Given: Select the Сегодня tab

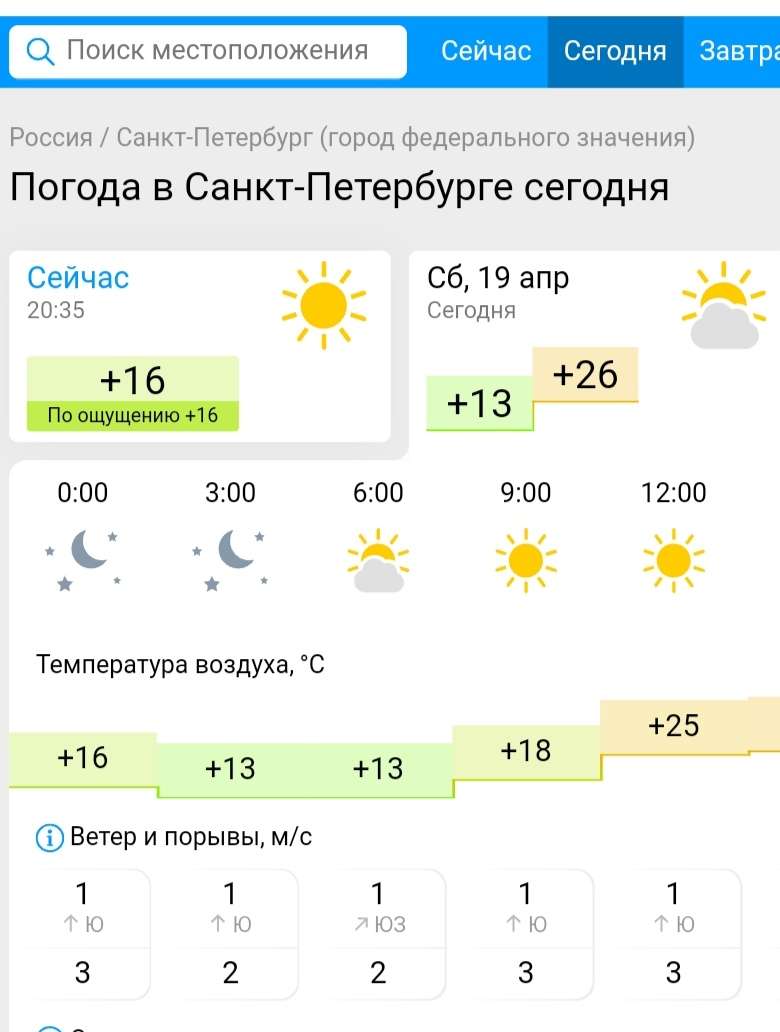Looking at the screenshot, I should coord(614,51).
